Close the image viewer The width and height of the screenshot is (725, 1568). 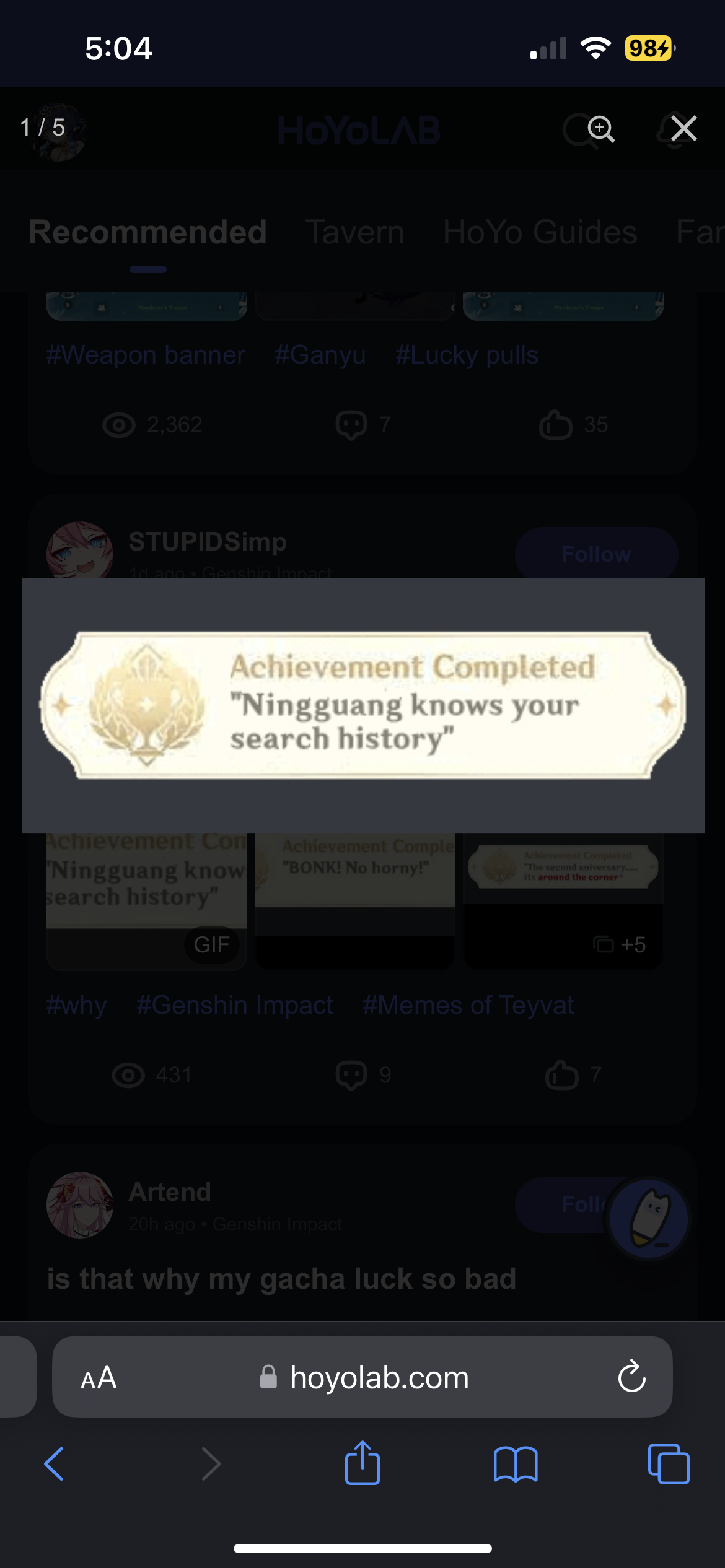tap(684, 129)
